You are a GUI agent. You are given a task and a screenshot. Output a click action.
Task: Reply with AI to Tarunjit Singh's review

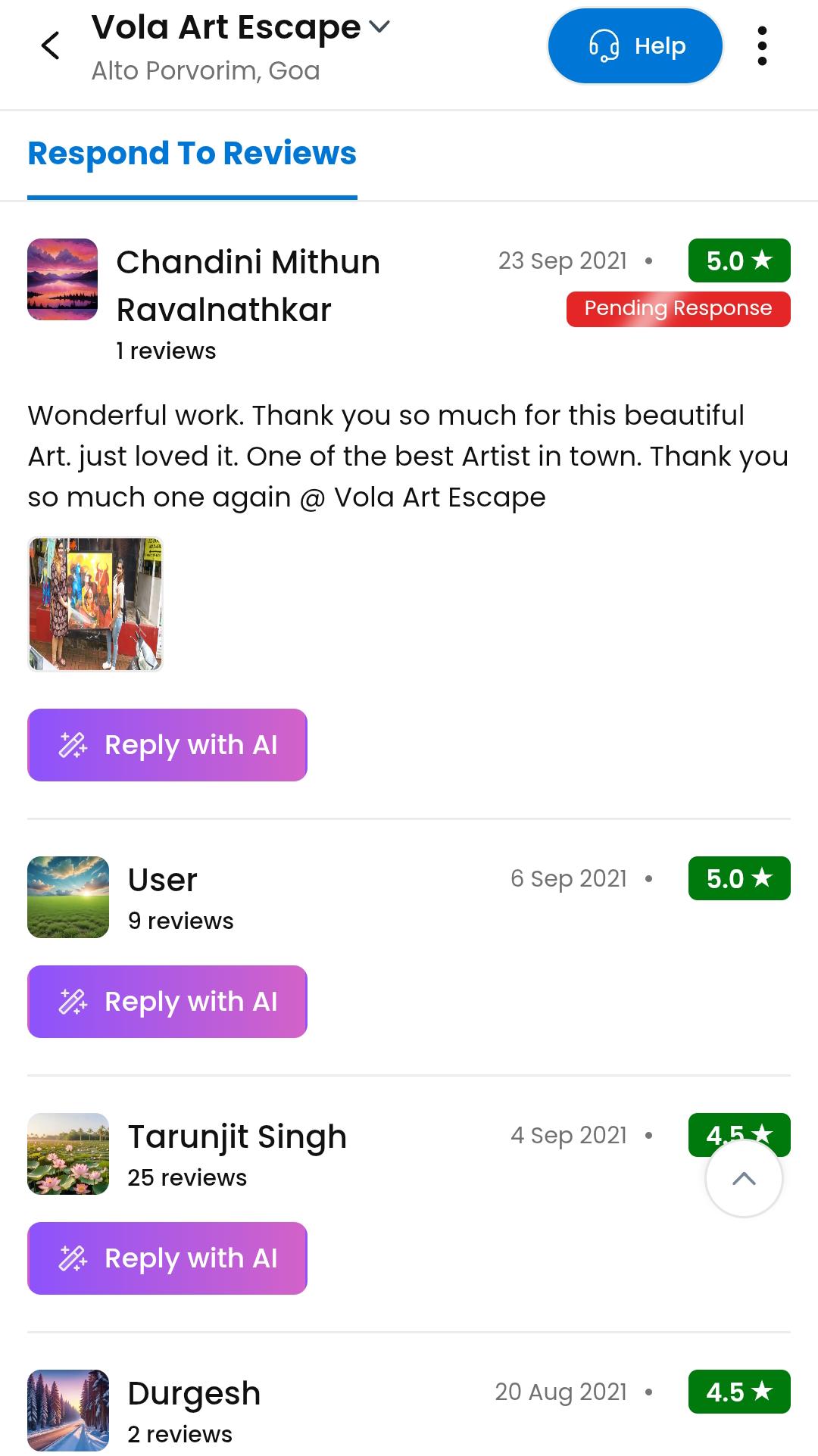pyautogui.click(x=167, y=1258)
